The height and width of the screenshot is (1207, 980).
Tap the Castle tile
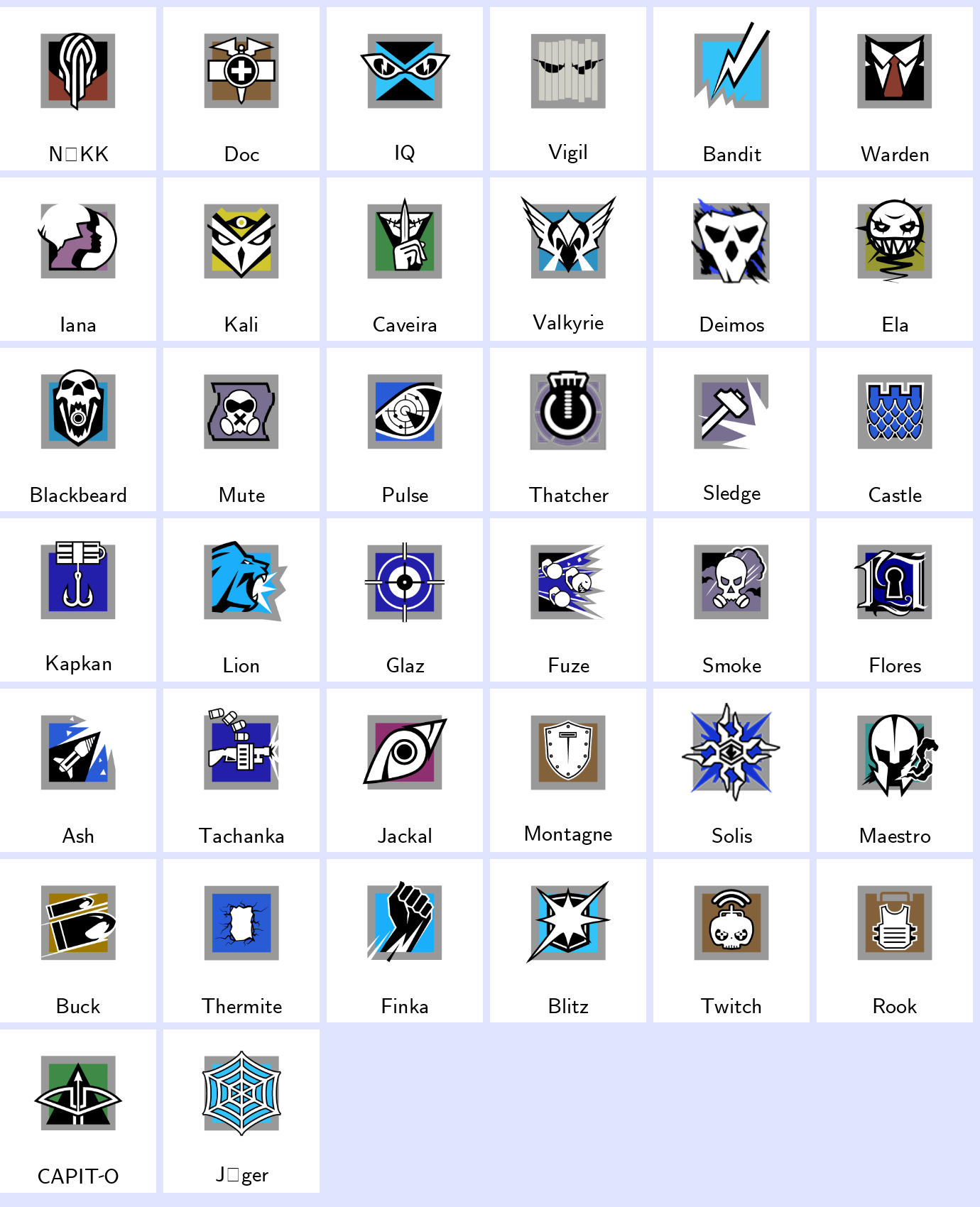pyautogui.click(x=895, y=430)
